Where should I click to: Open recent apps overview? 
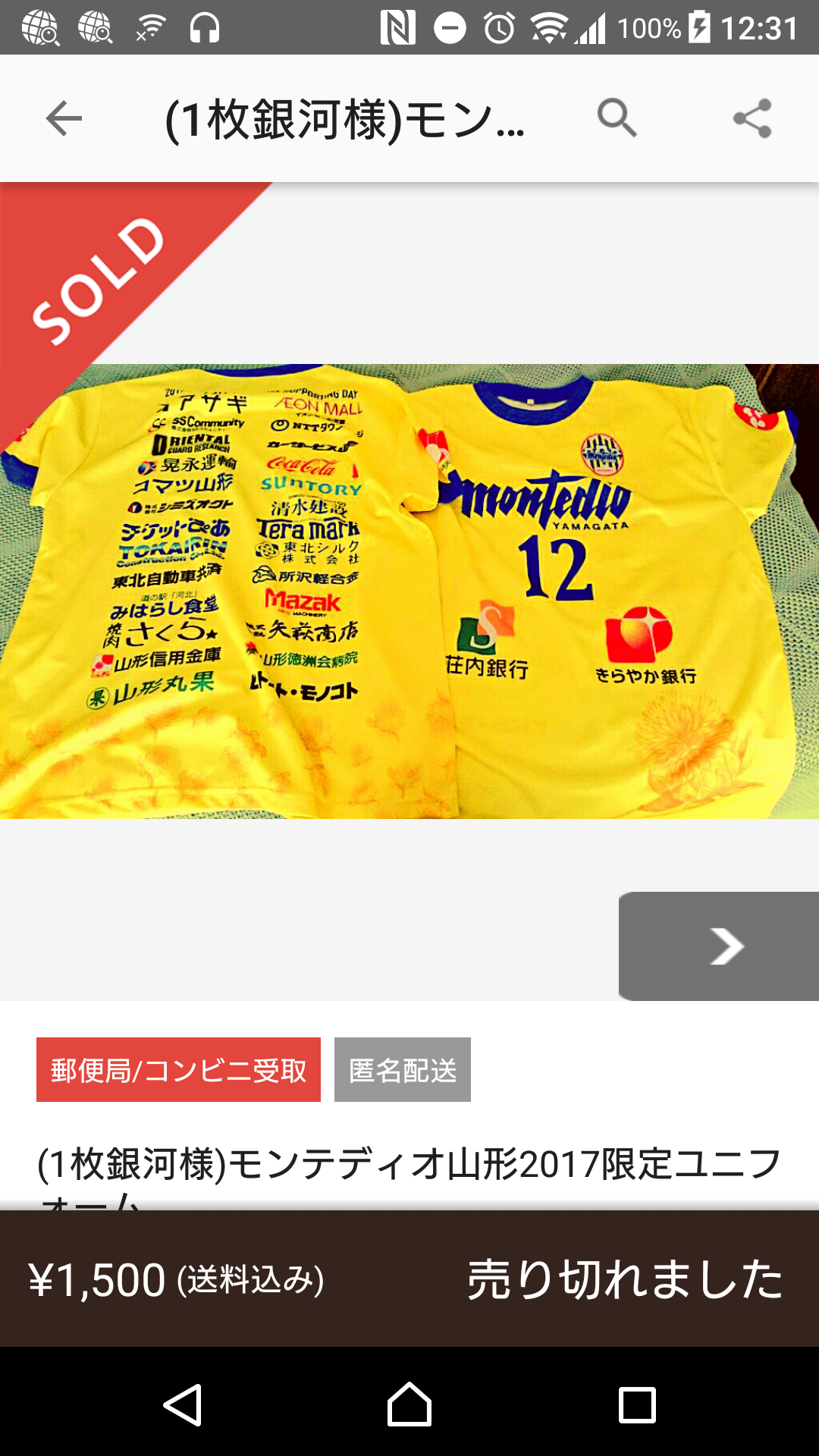(637, 1404)
